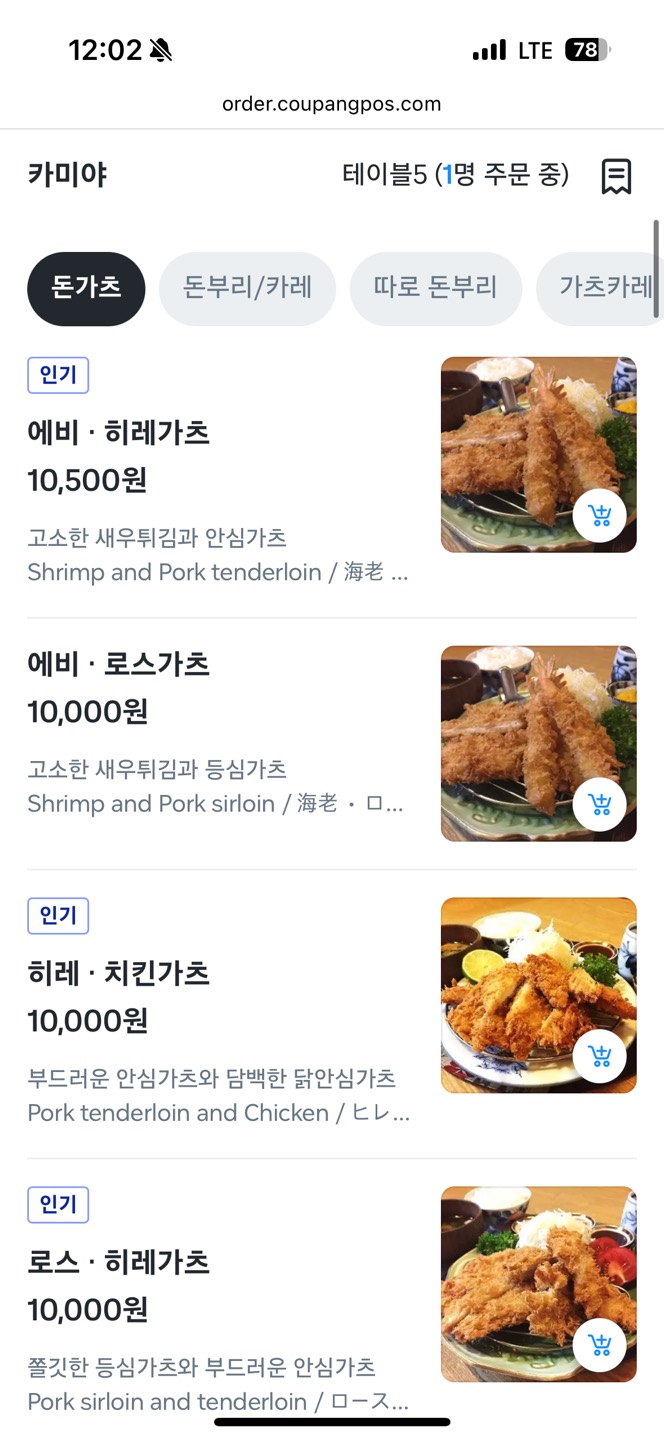Screen dimensions: 664x1440
Task: Open the order history receipt icon
Action: (x=616, y=177)
